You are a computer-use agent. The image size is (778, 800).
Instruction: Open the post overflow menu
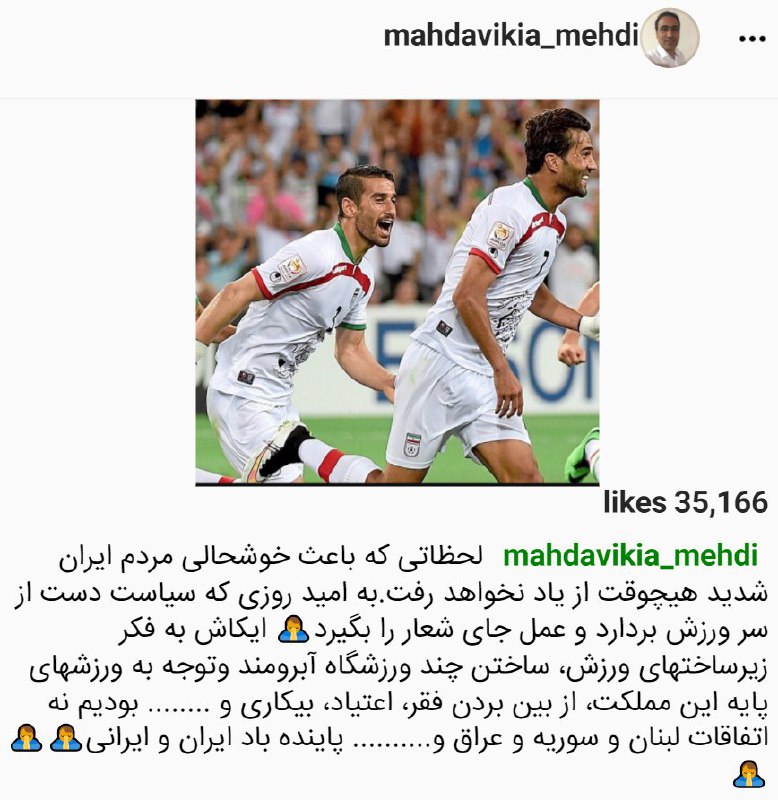pos(751,38)
